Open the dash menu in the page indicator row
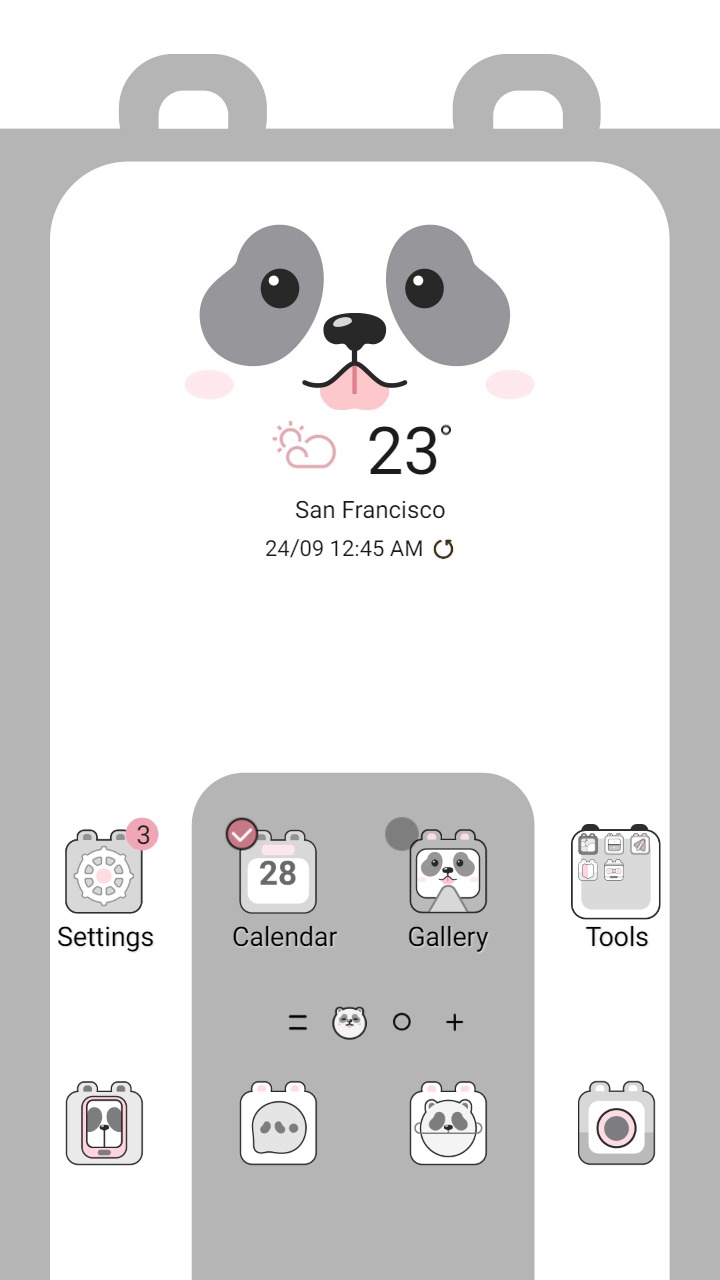This screenshot has height=1280, width=720. click(x=298, y=1022)
